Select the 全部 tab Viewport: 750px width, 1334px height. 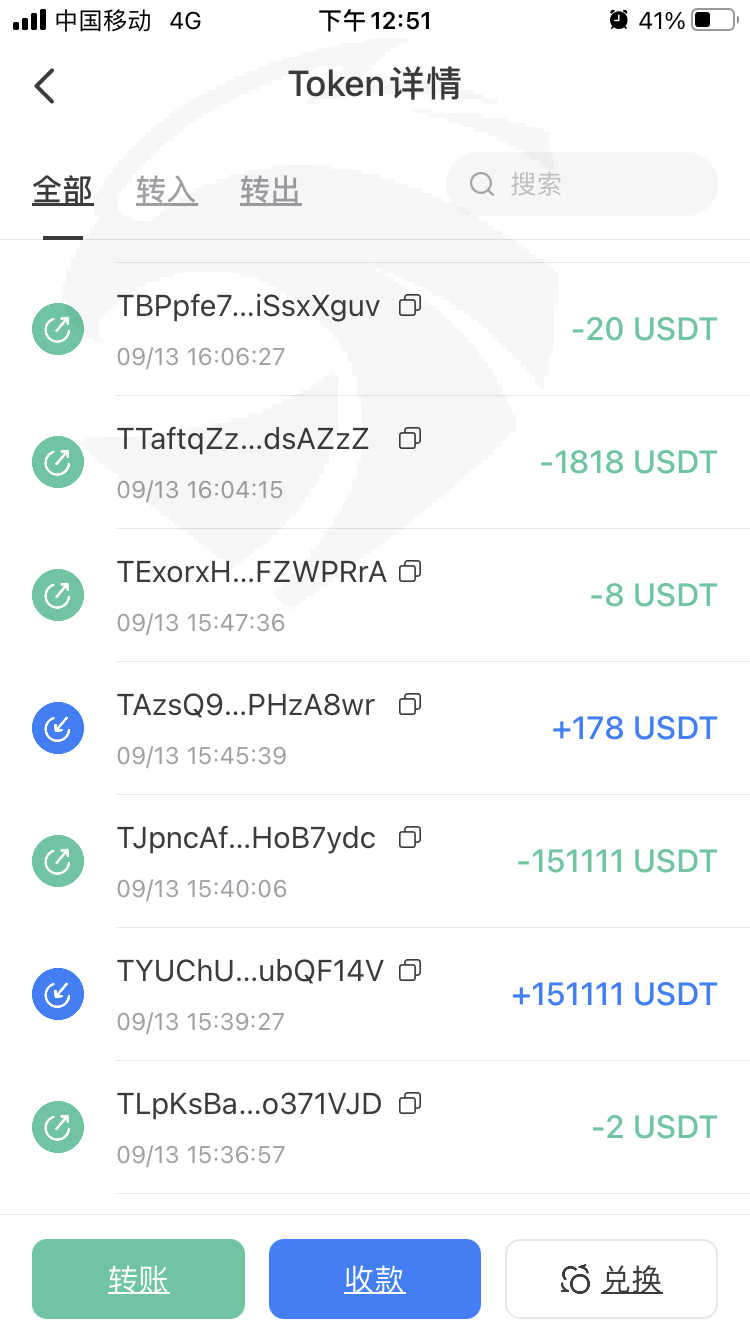pyautogui.click(x=62, y=190)
